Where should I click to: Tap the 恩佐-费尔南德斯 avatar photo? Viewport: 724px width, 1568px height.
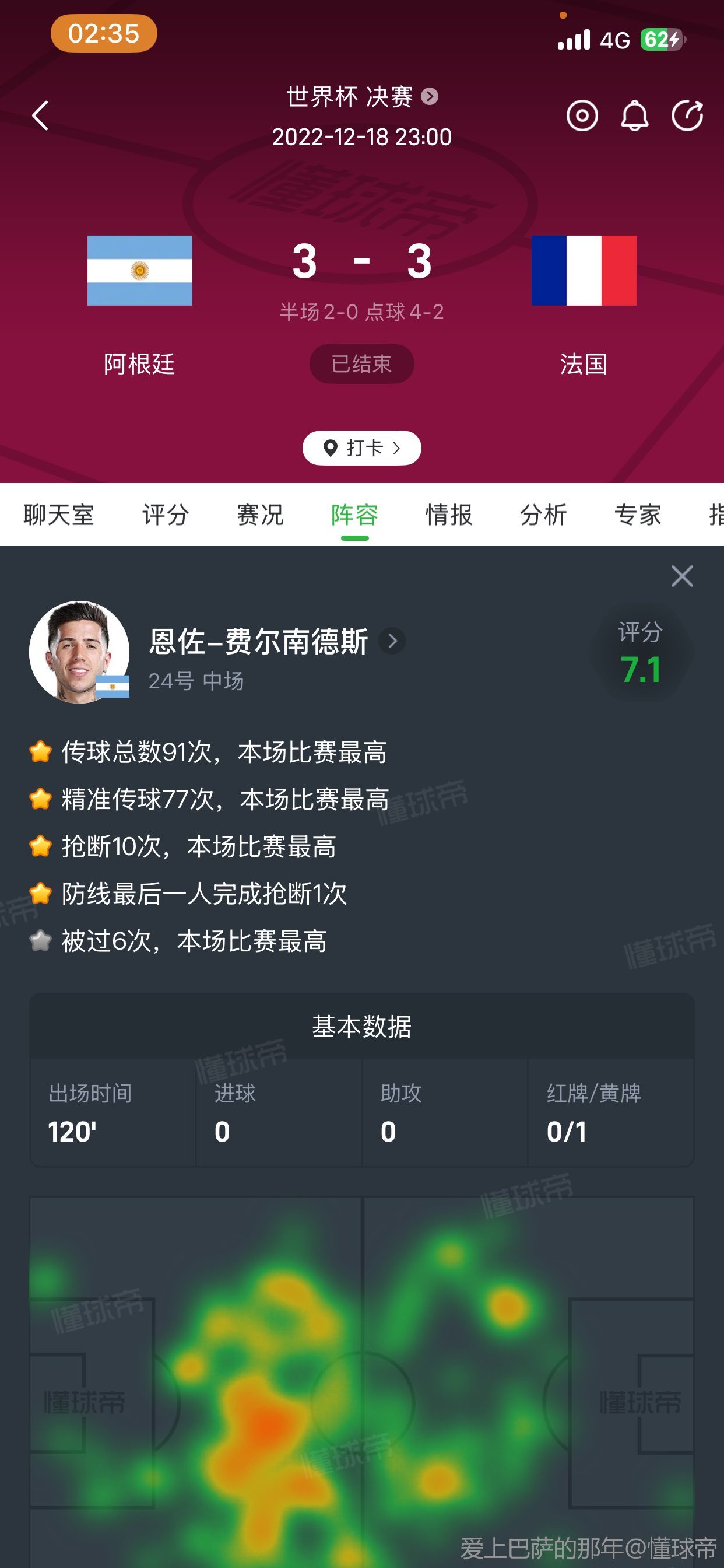(79, 652)
